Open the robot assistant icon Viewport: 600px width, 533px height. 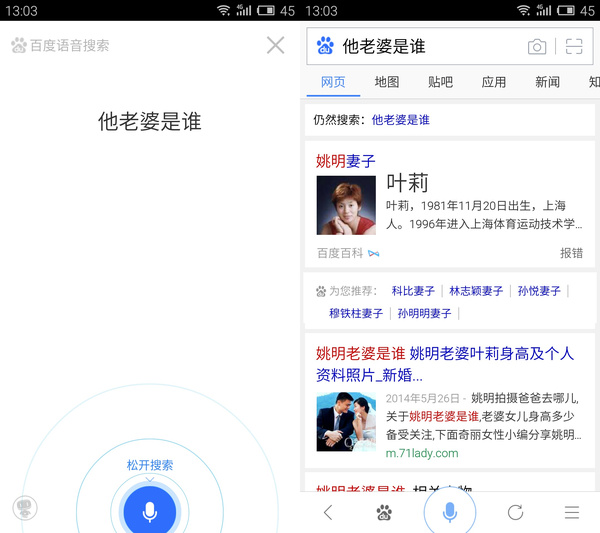[24, 507]
